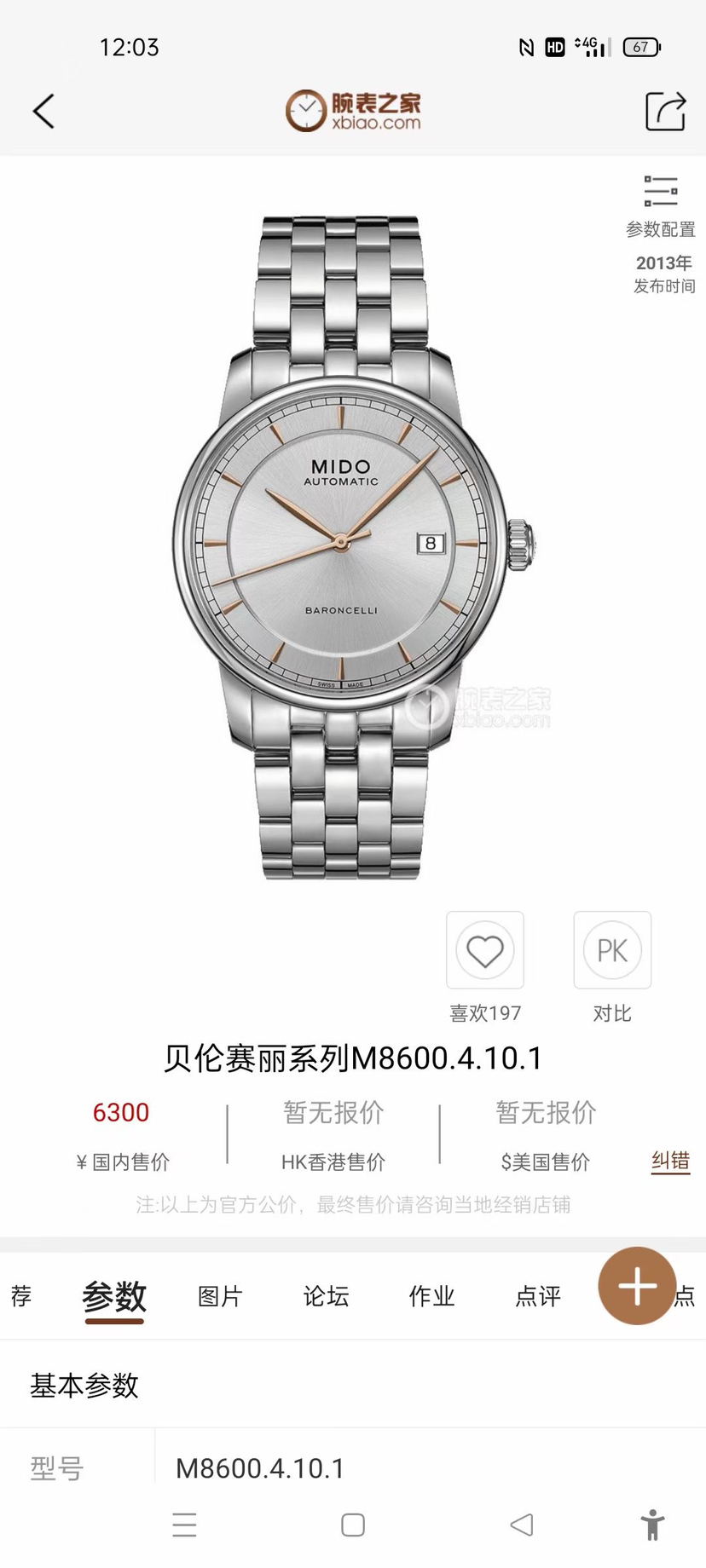
Task: Like this watch with the heart
Action: click(x=484, y=950)
